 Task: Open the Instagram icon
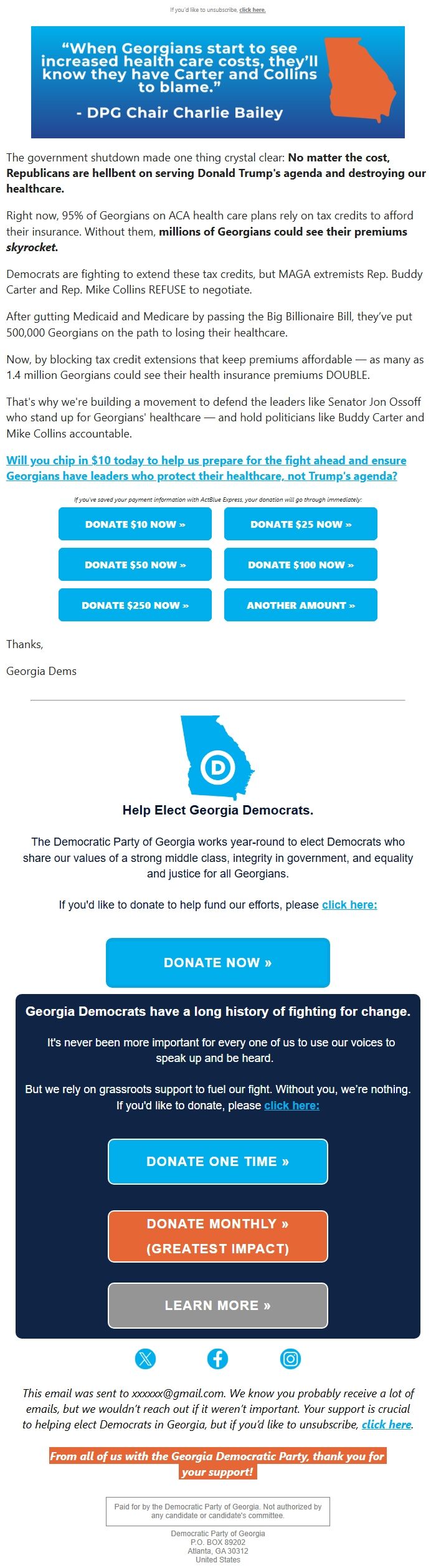290,1359
